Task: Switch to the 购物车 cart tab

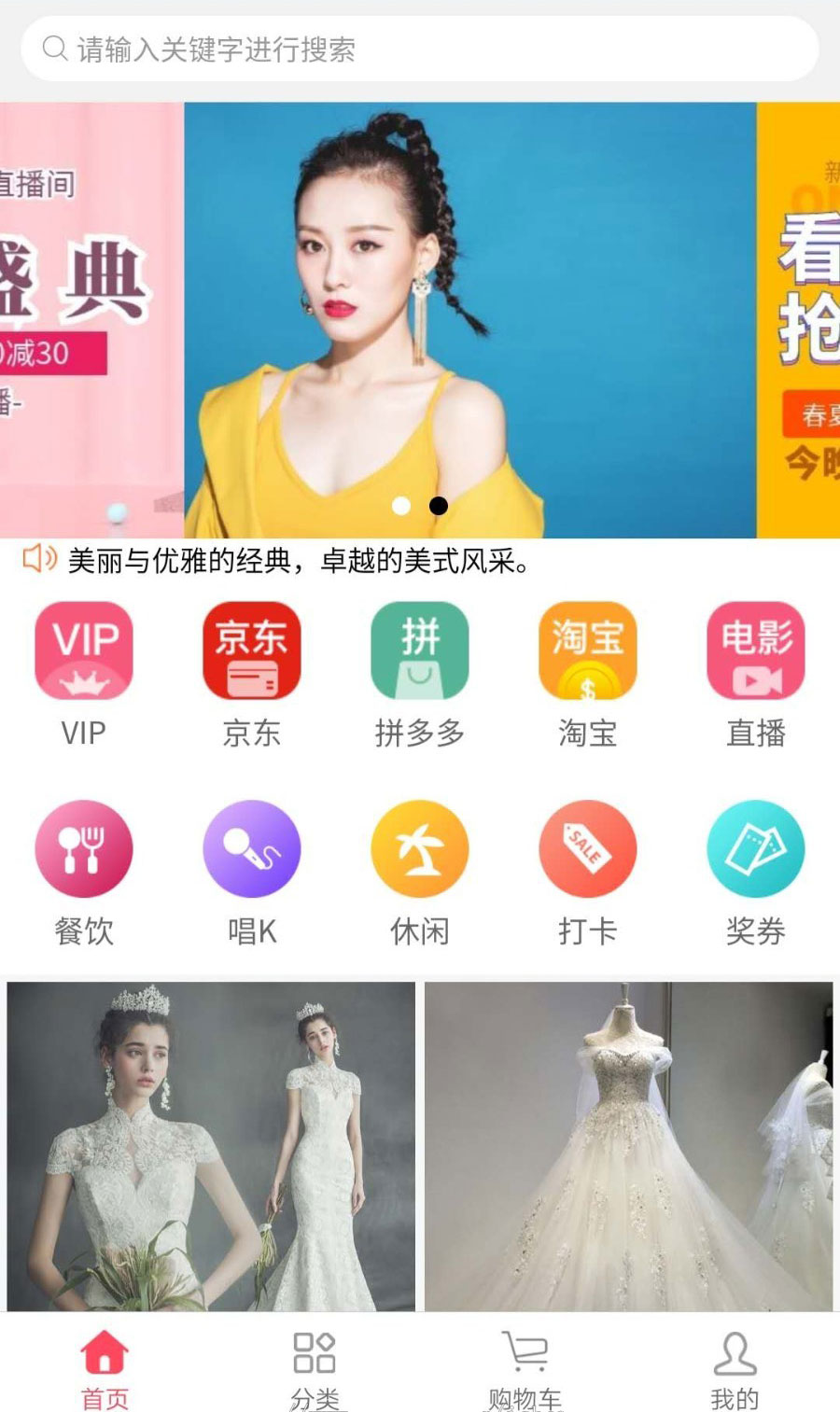Action: click(x=525, y=1369)
